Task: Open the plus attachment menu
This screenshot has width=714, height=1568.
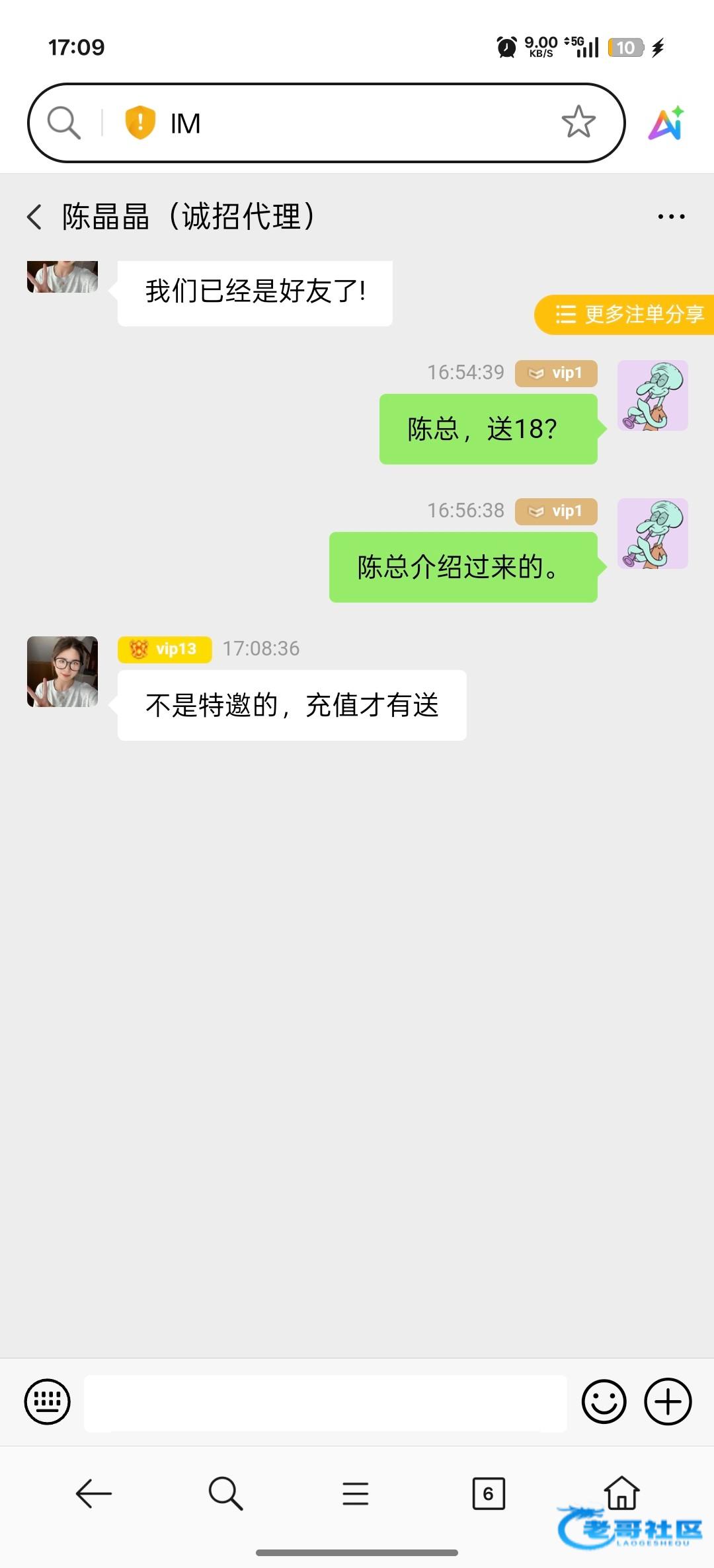Action: coord(668,1401)
